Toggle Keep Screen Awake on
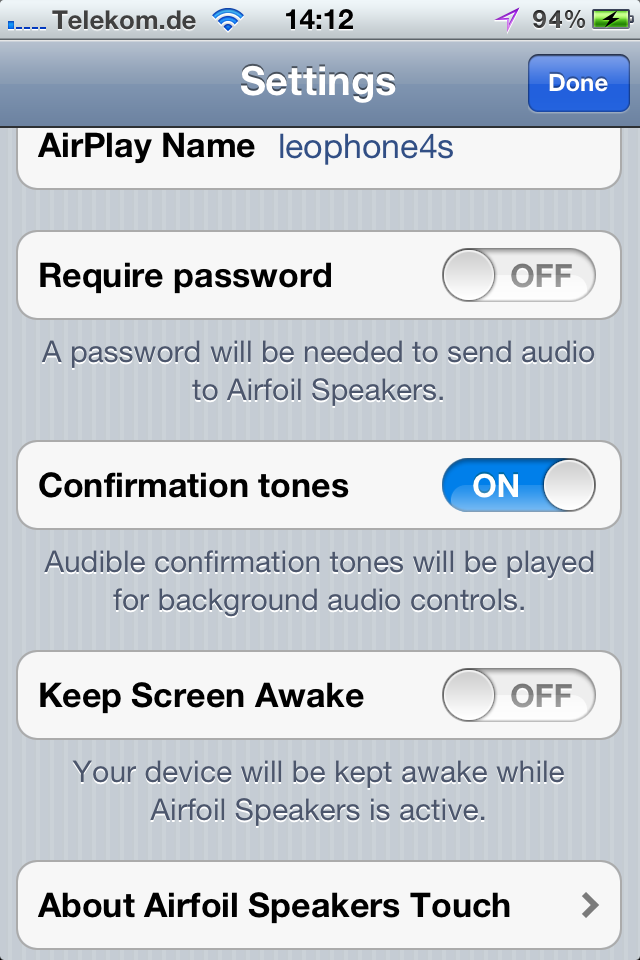640x960 pixels. pyautogui.click(x=518, y=696)
